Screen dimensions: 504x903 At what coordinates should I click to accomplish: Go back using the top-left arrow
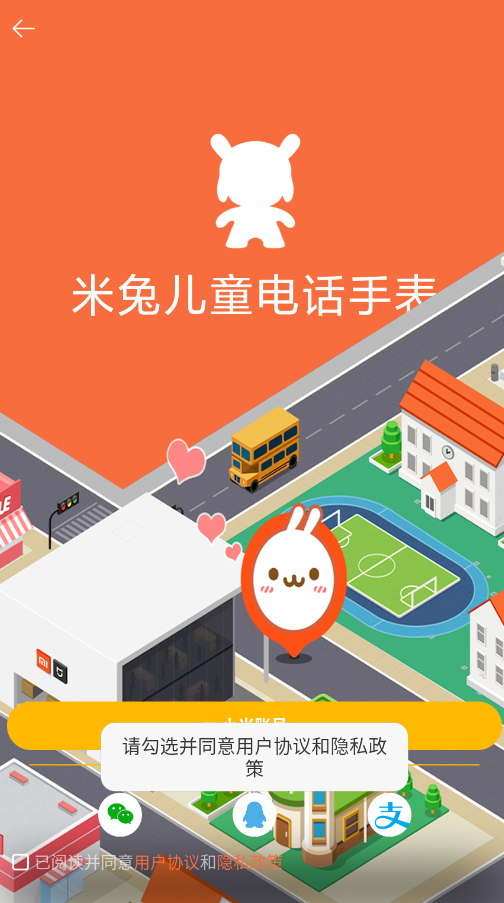(24, 28)
